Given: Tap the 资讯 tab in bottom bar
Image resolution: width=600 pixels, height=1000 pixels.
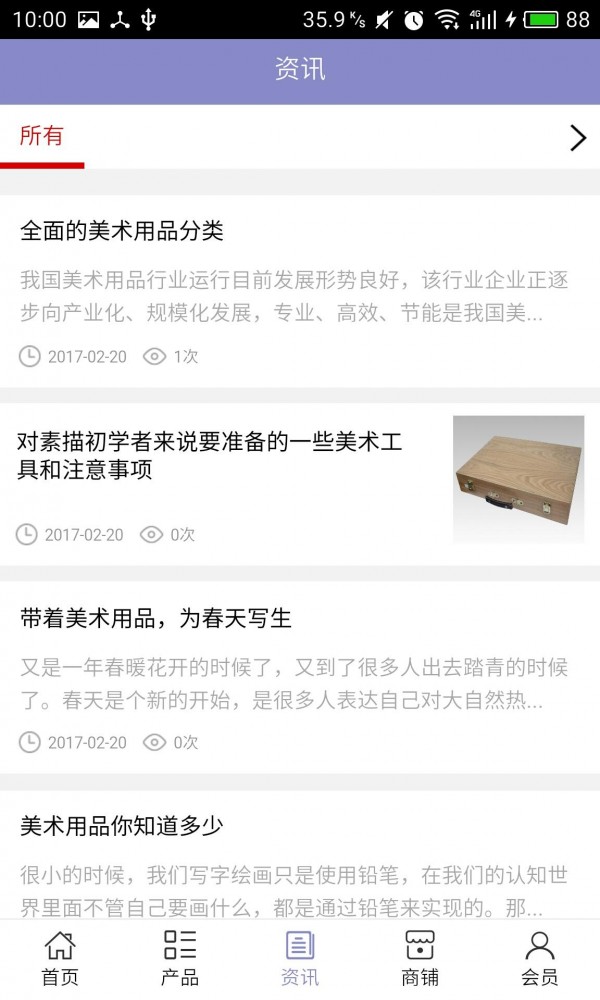Looking at the screenshot, I should (300, 959).
